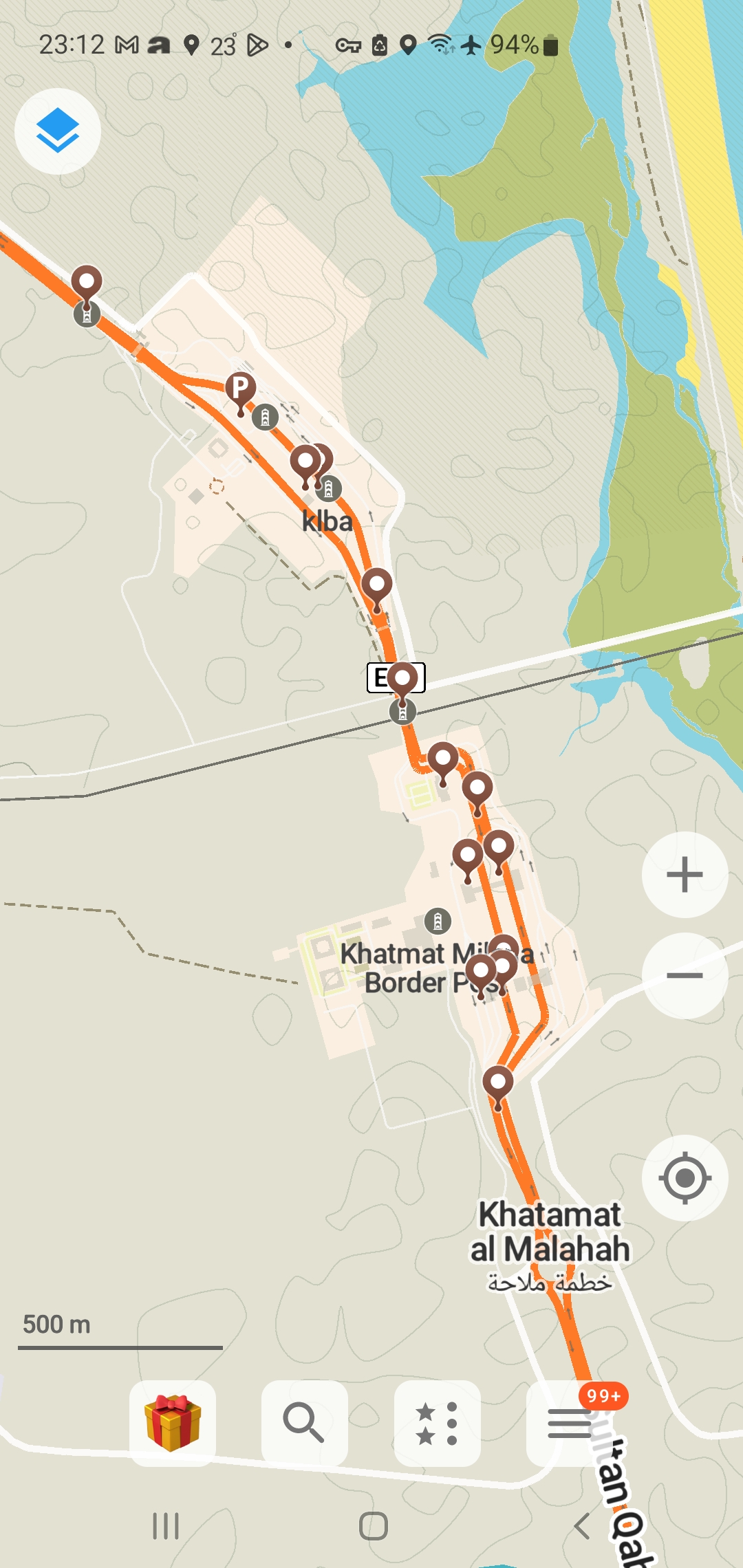743x1568 pixels.
Task: Go back using system navigation
Action: (x=582, y=1526)
